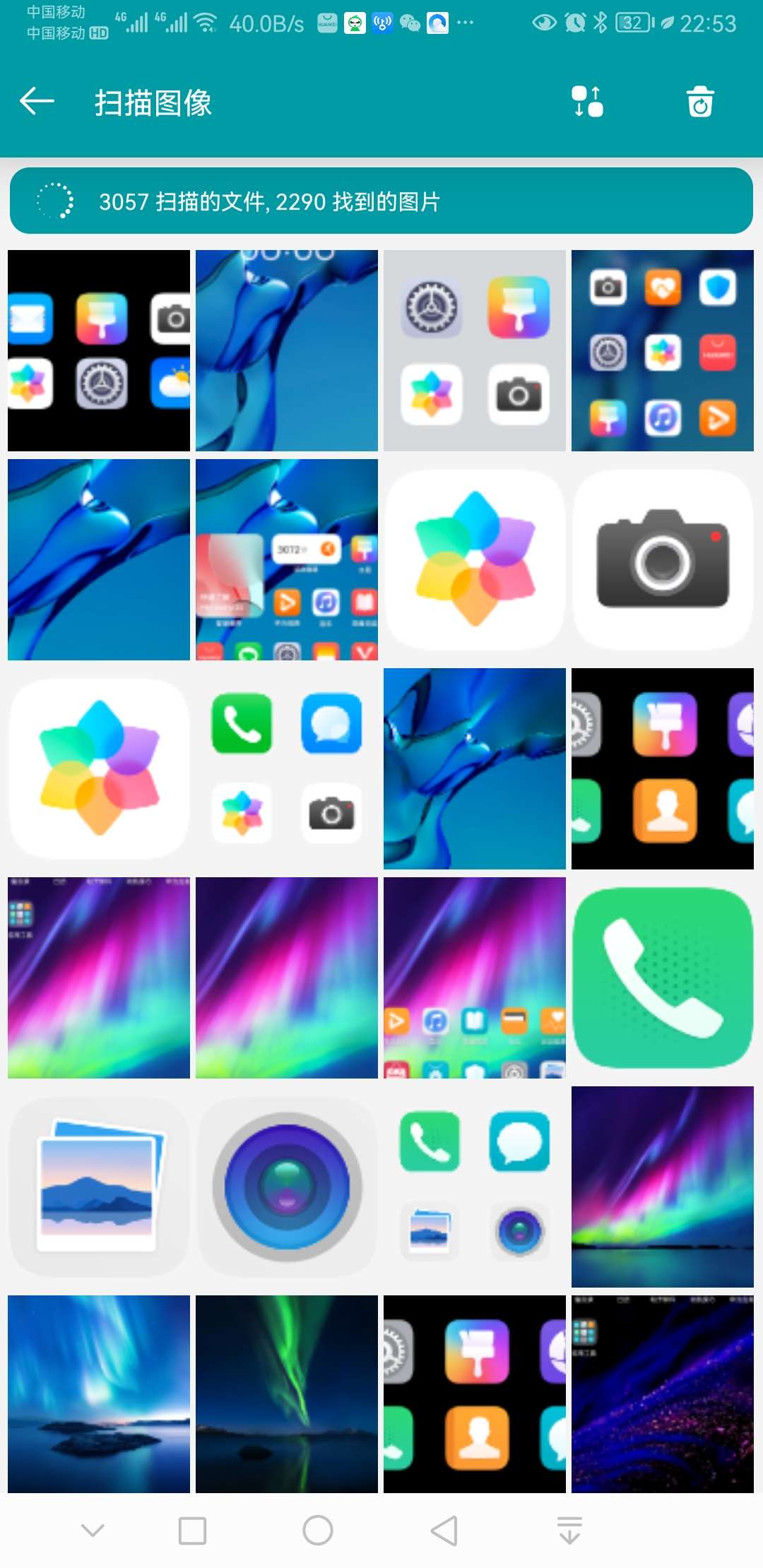The width and height of the screenshot is (763, 1568).
Task: Open the sort order icon
Action: 587,102
